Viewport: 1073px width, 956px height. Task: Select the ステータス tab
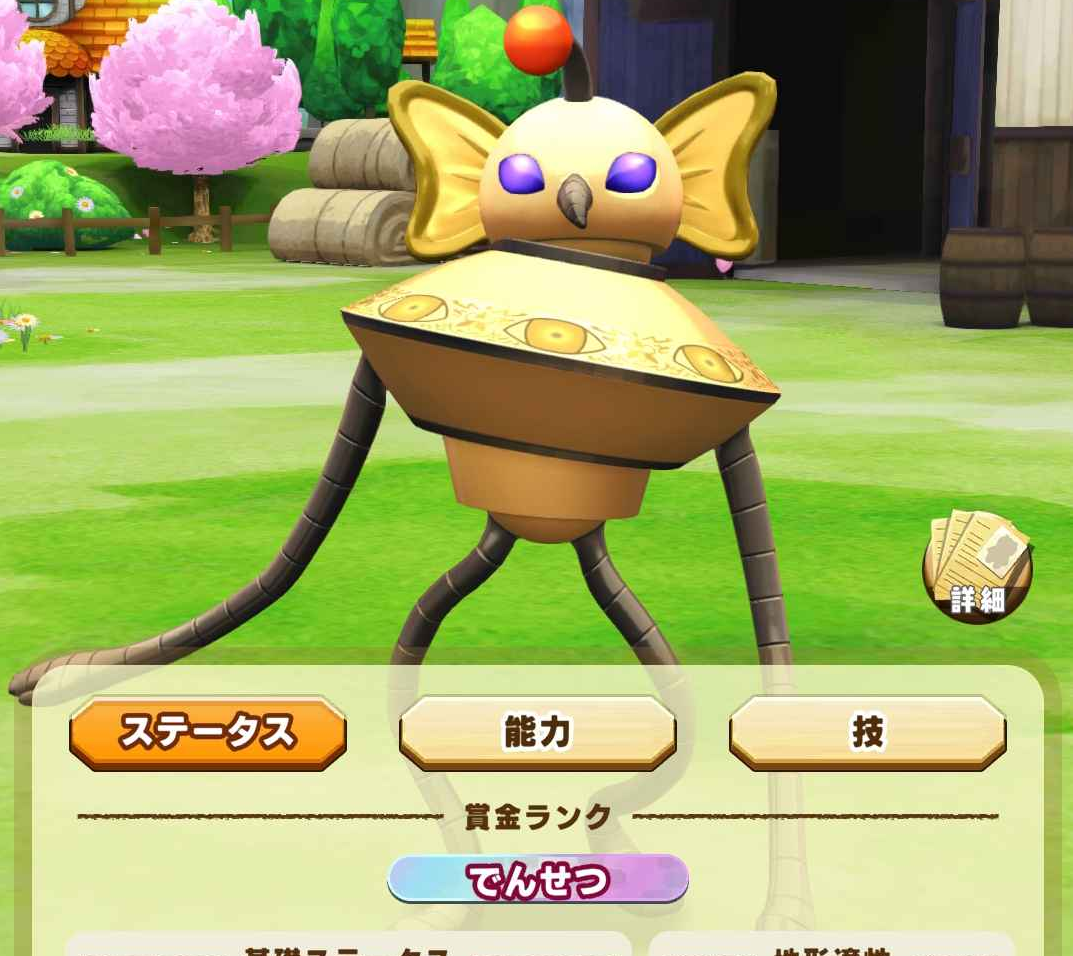[x=208, y=732]
